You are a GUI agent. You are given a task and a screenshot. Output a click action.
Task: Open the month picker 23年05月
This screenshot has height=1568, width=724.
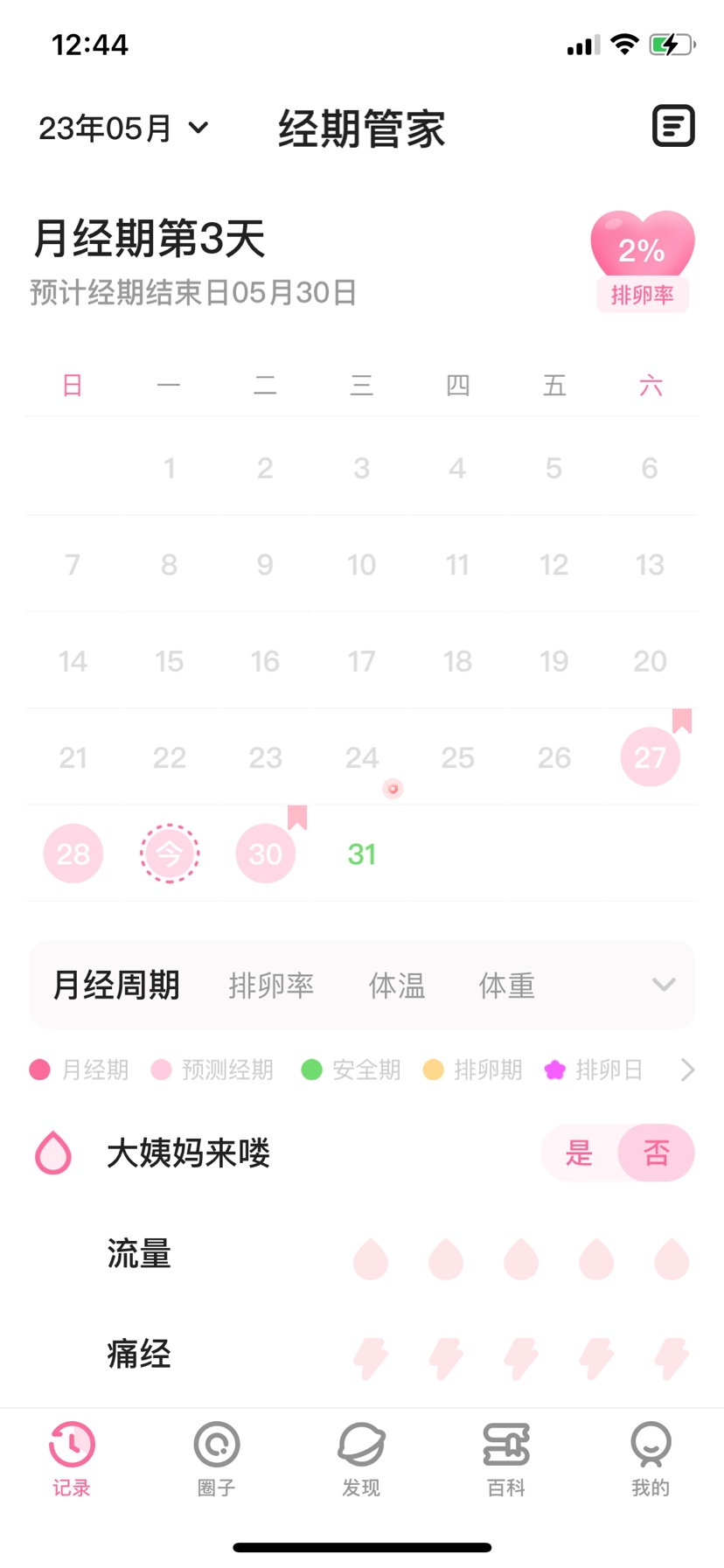[123, 129]
